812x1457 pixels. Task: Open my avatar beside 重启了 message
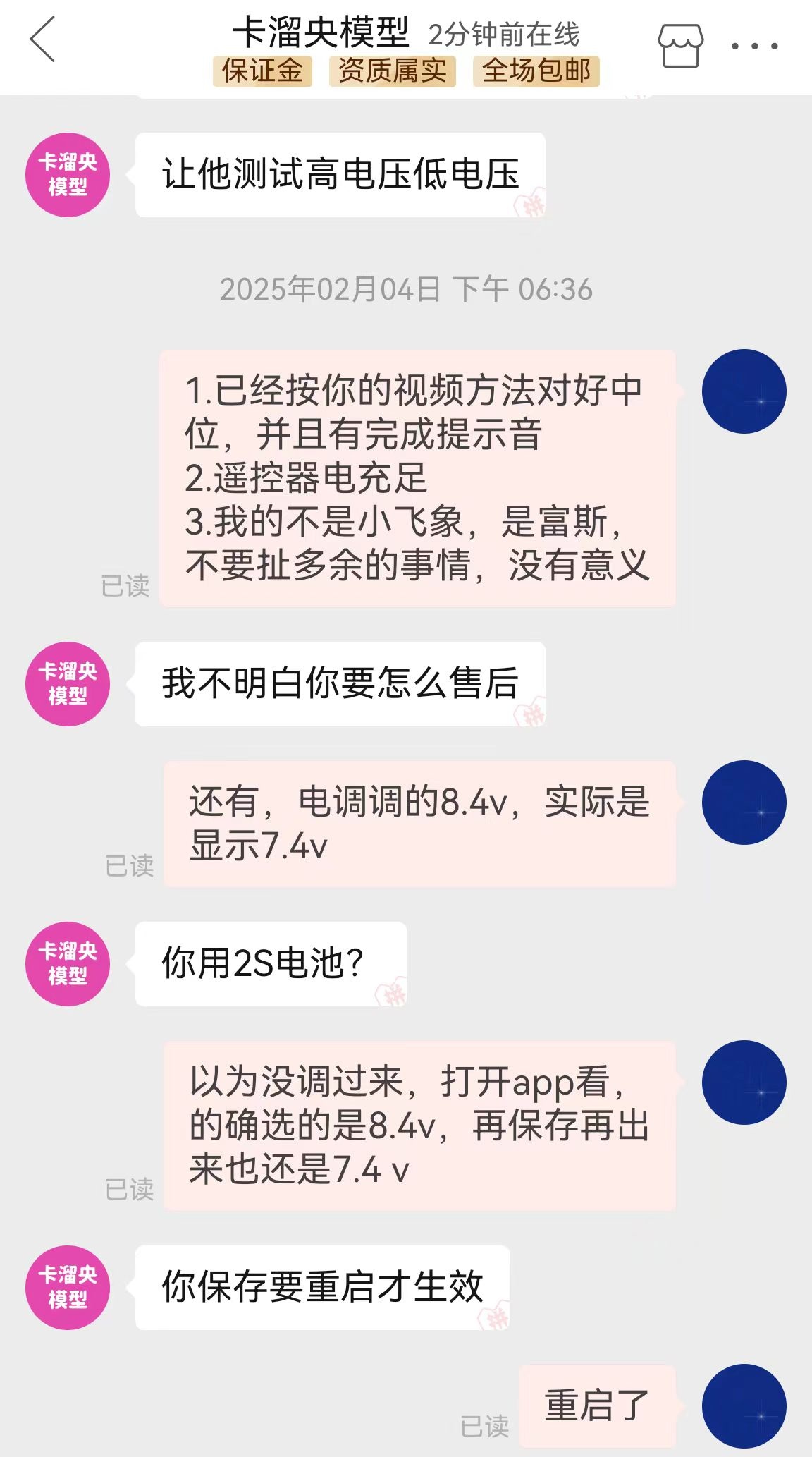(x=744, y=1406)
